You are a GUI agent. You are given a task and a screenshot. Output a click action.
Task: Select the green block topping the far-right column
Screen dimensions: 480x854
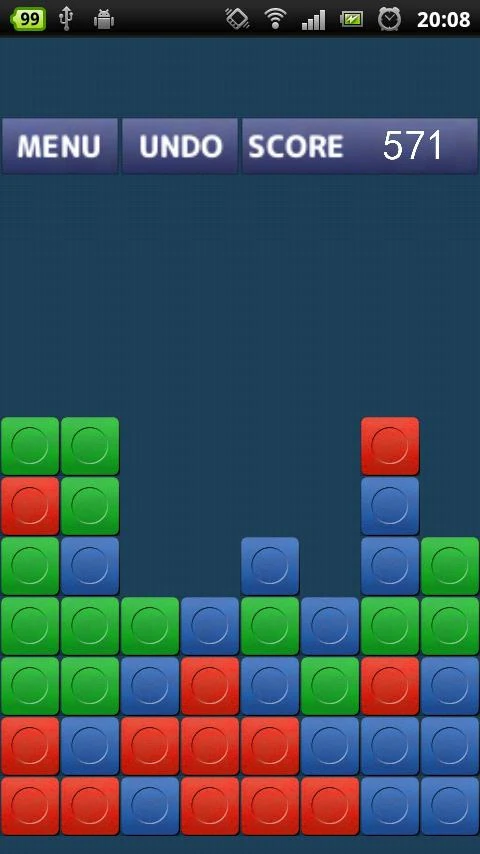tap(450, 566)
